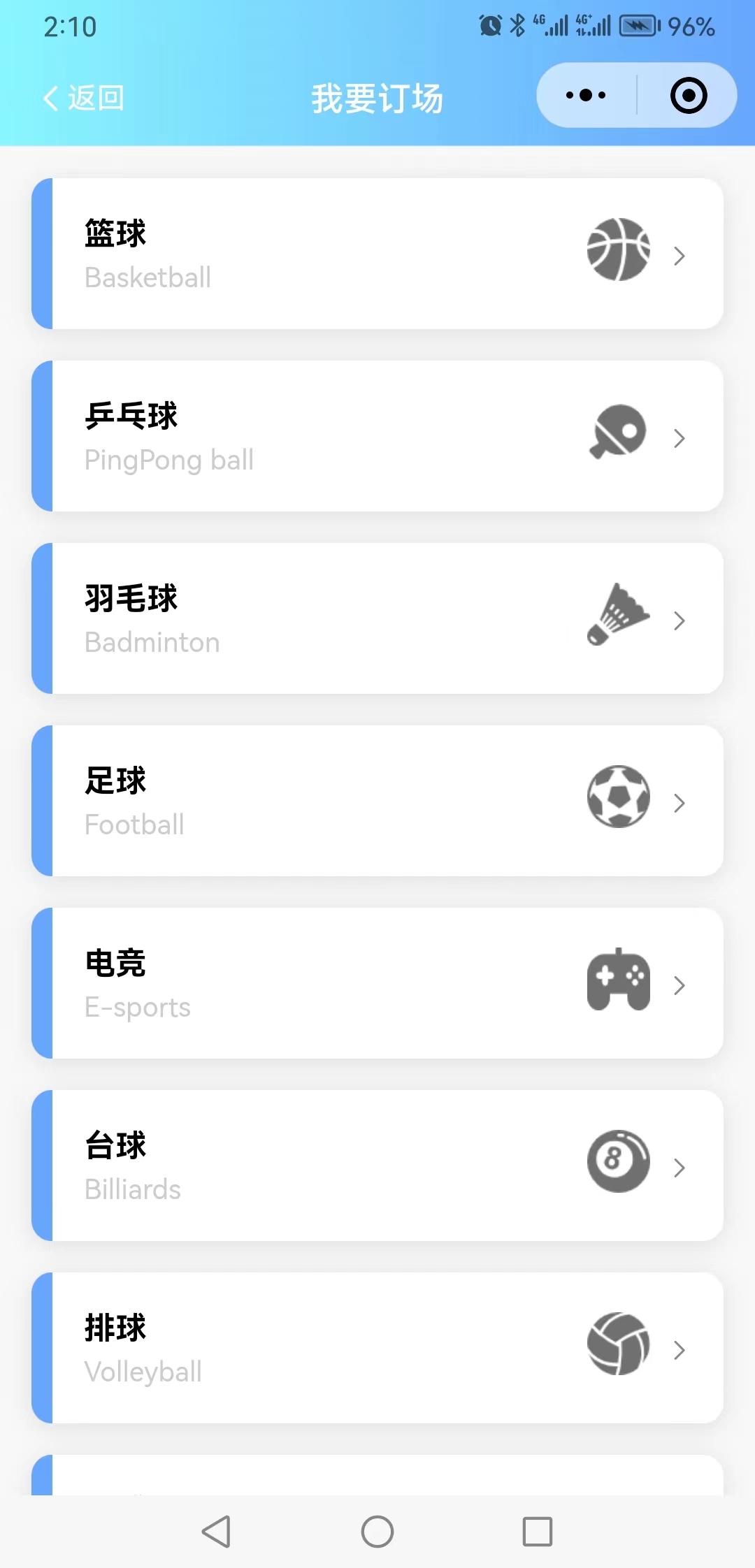755x1568 pixels.
Task: Open the 篮球 Basketball booking
Action: coord(377,254)
